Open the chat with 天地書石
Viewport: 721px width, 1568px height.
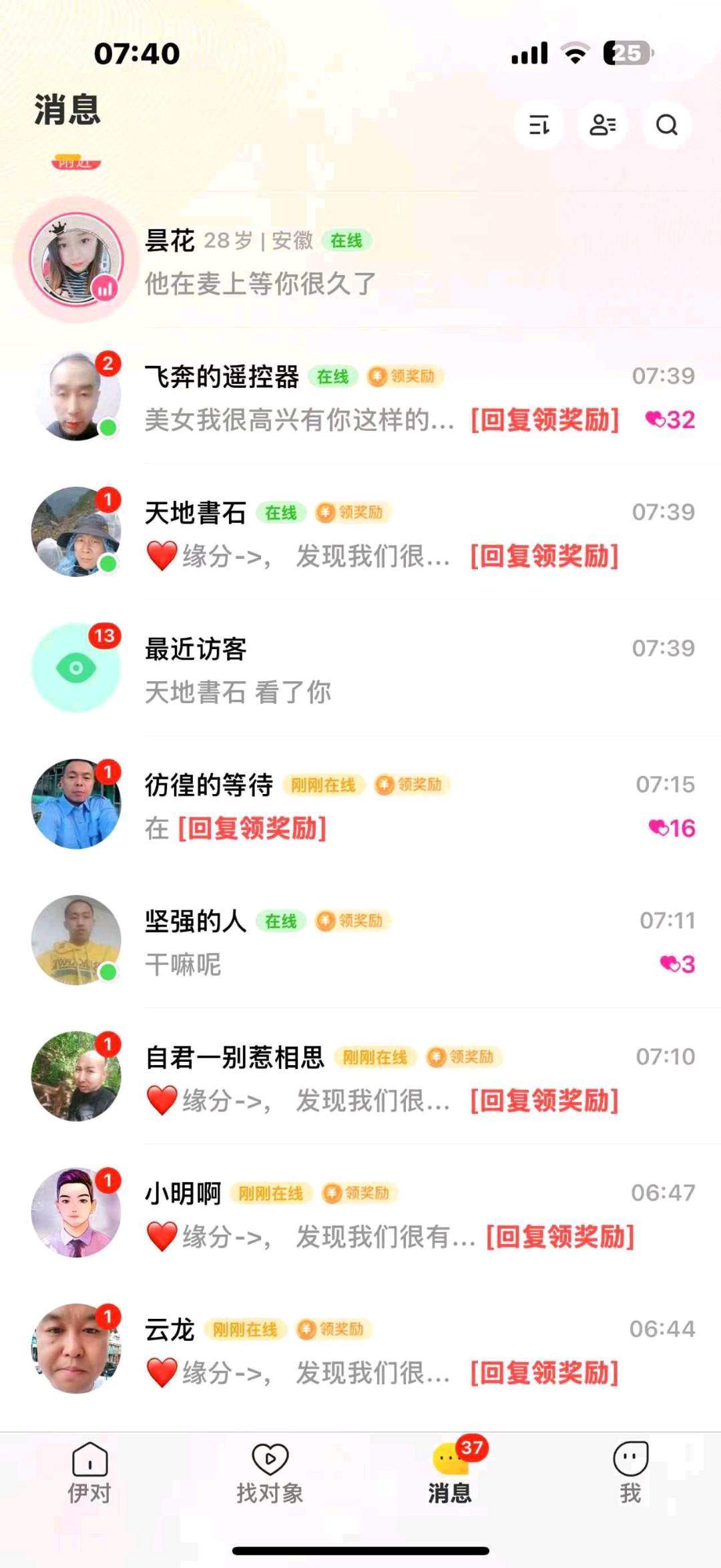[360, 534]
